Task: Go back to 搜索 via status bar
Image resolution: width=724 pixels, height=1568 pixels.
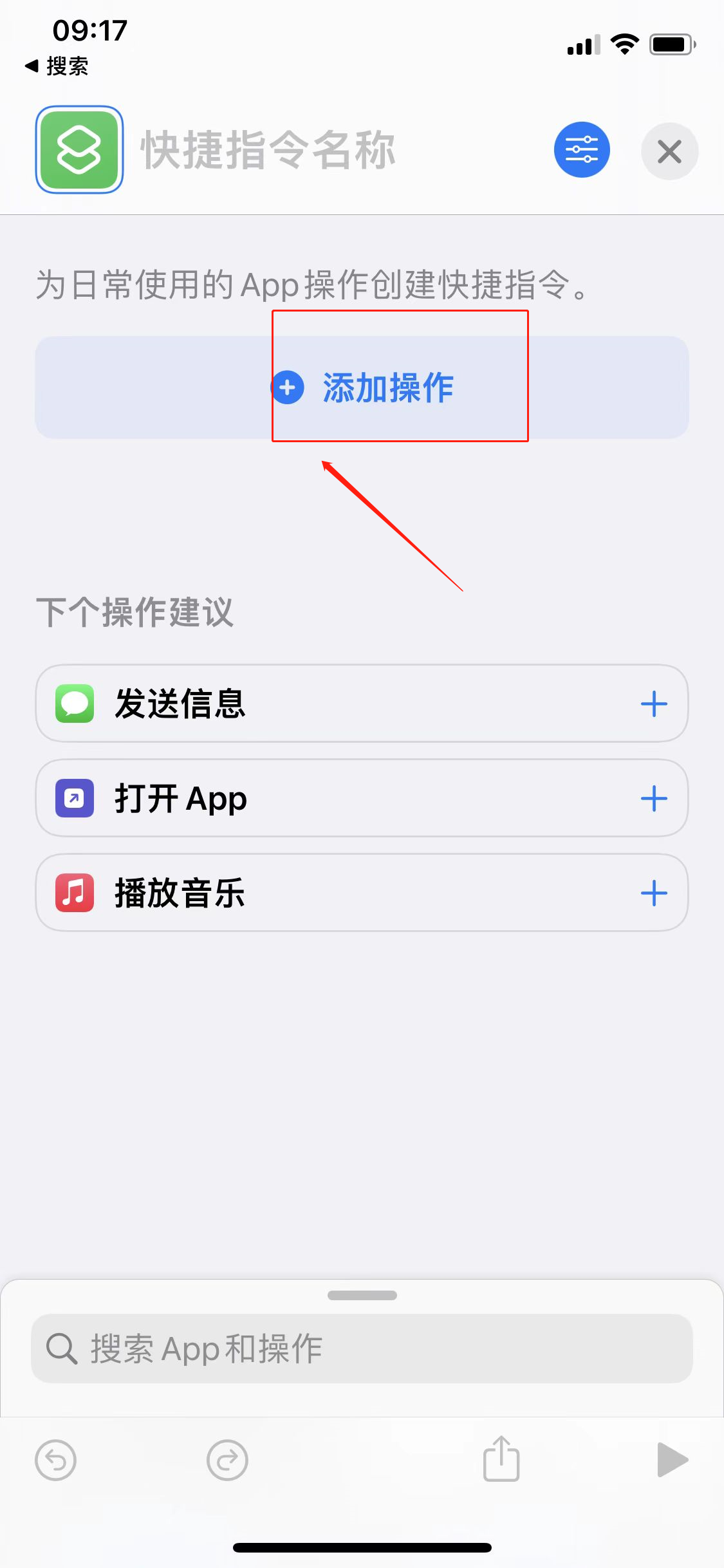Action: (x=57, y=66)
